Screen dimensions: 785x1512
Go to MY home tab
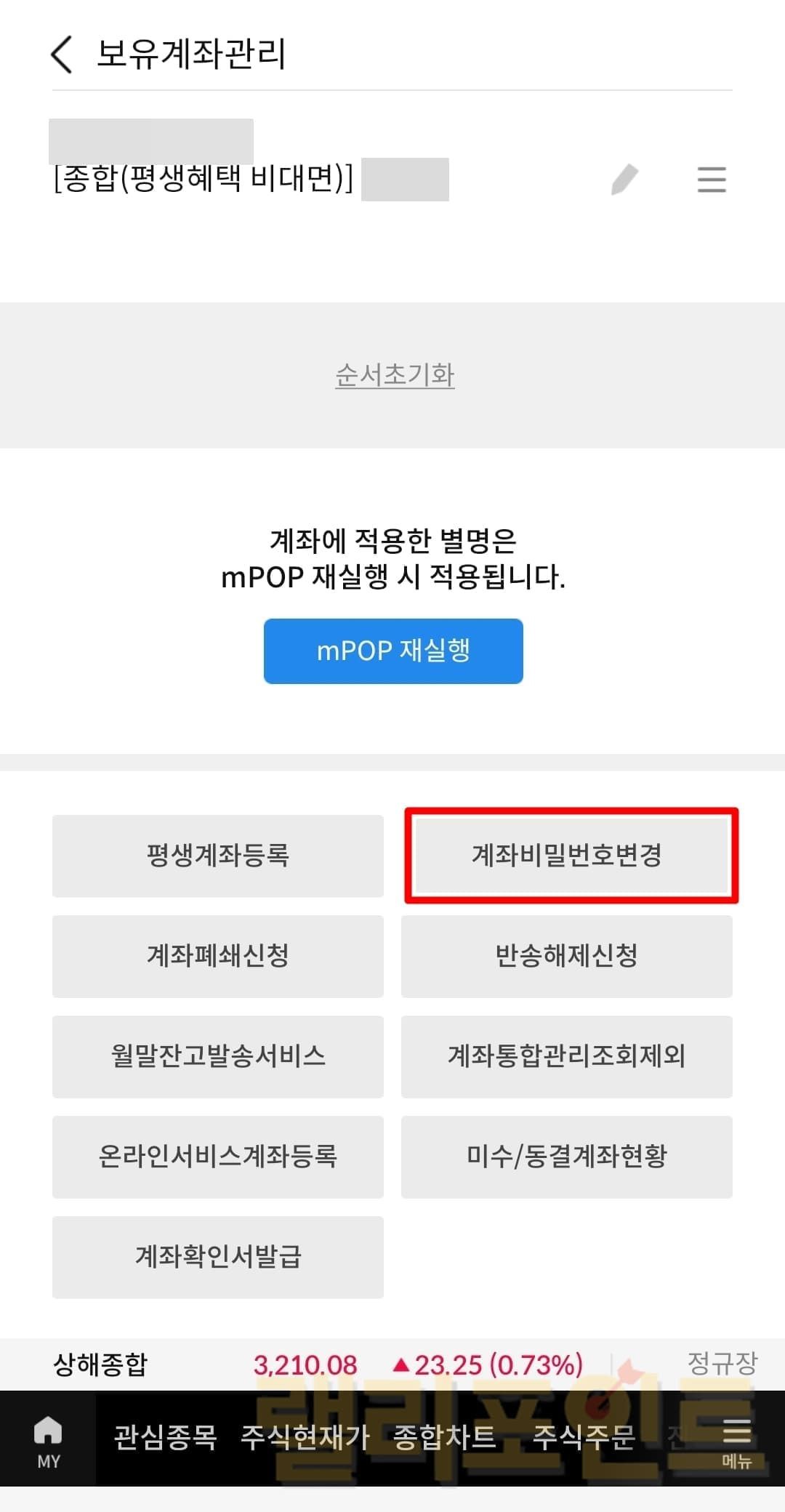[48, 1441]
